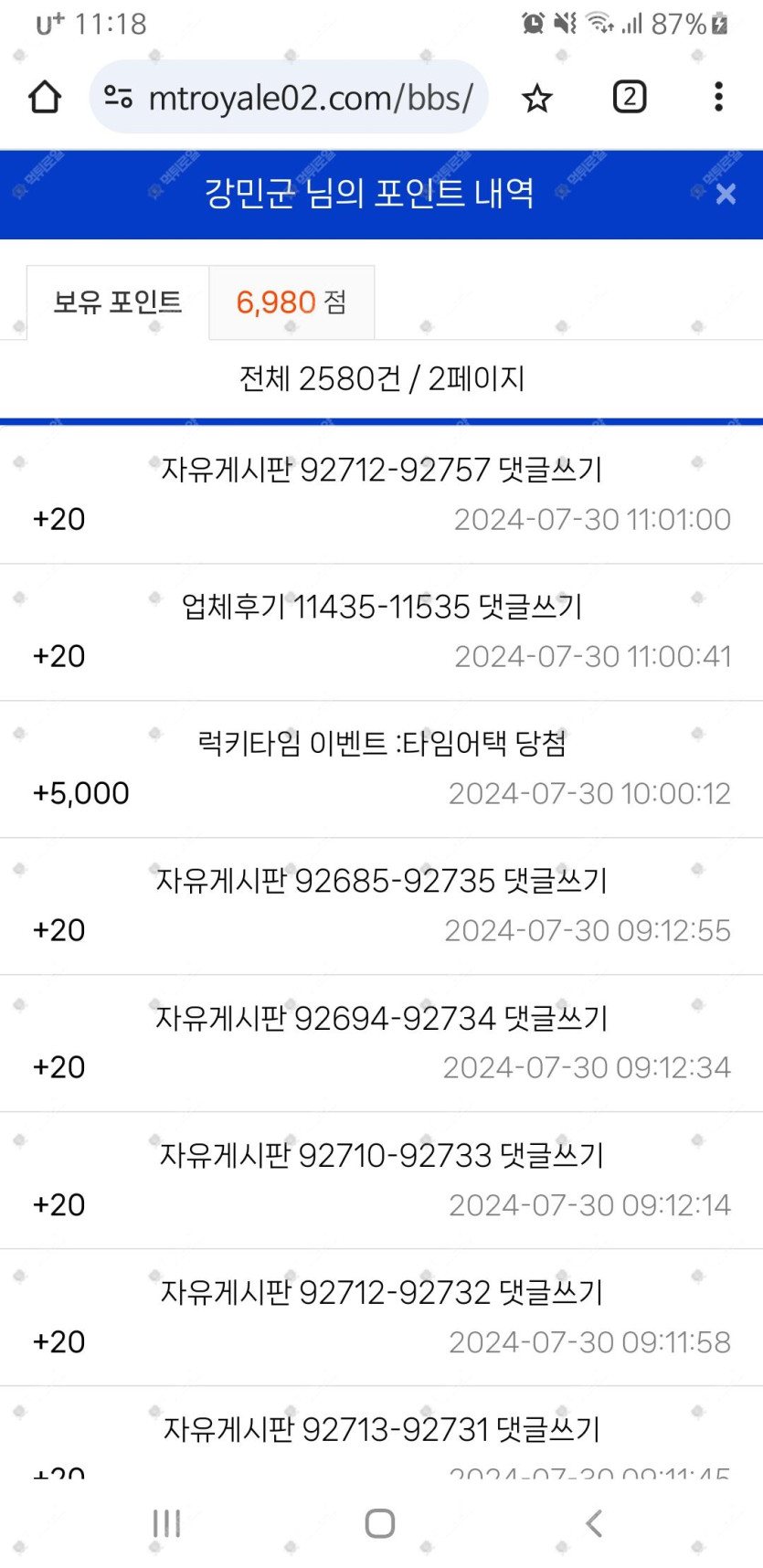
Task: Bookmark this page with the star
Action: point(537,98)
